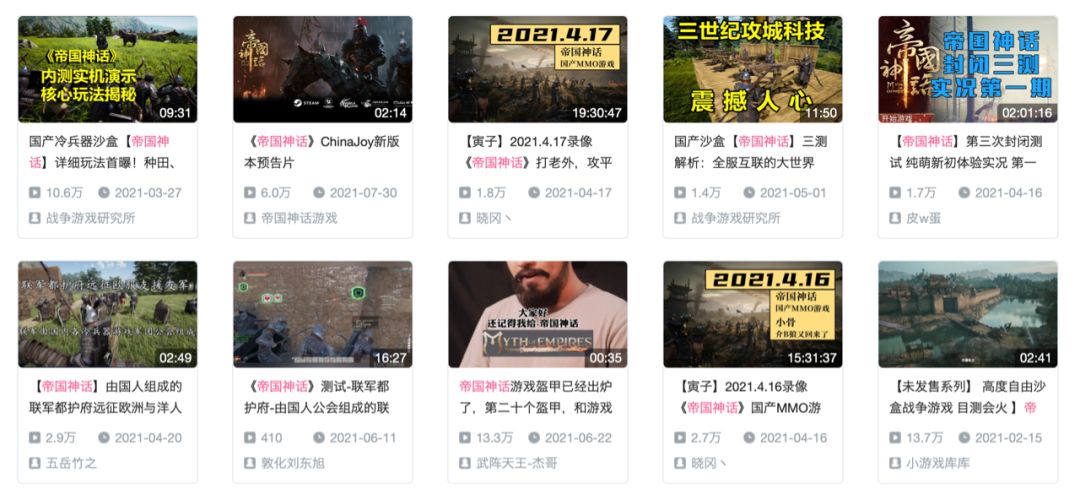Open 第三次封闭测试 video by 皮w蛋

pyautogui.click(x=967, y=69)
